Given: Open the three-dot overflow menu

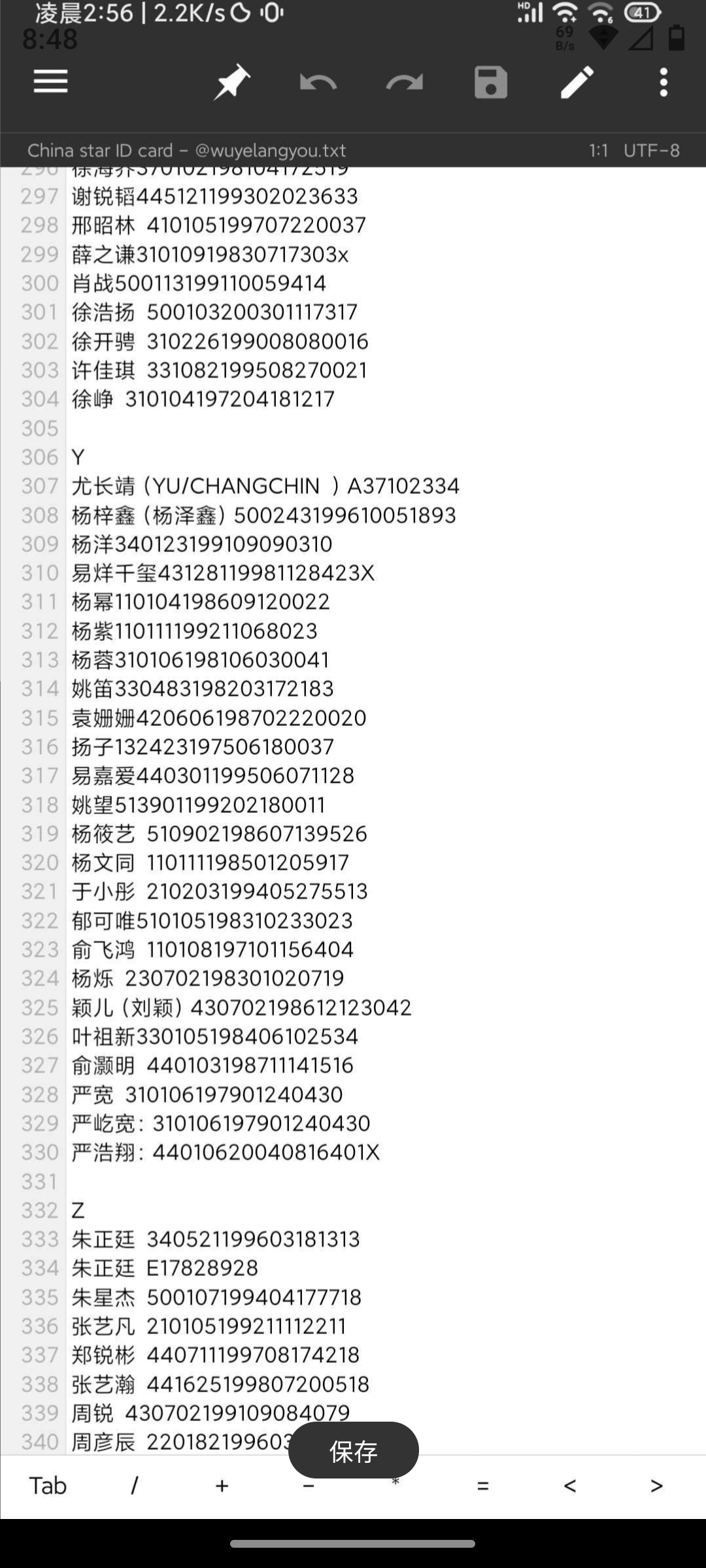Looking at the screenshot, I should point(664,82).
